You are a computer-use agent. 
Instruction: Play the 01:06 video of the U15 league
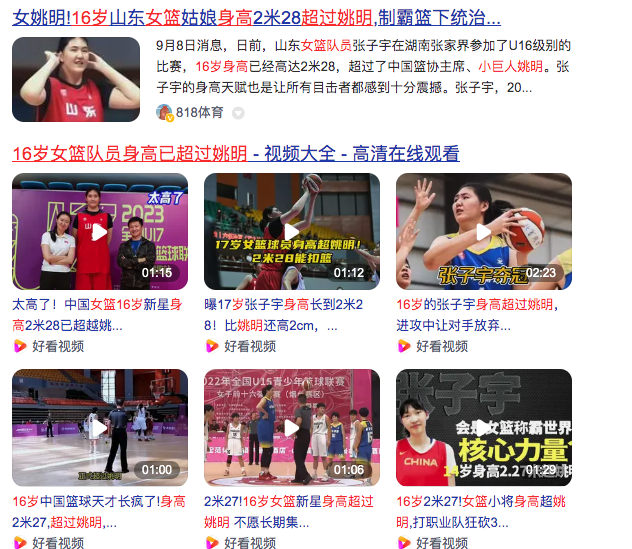291,428
